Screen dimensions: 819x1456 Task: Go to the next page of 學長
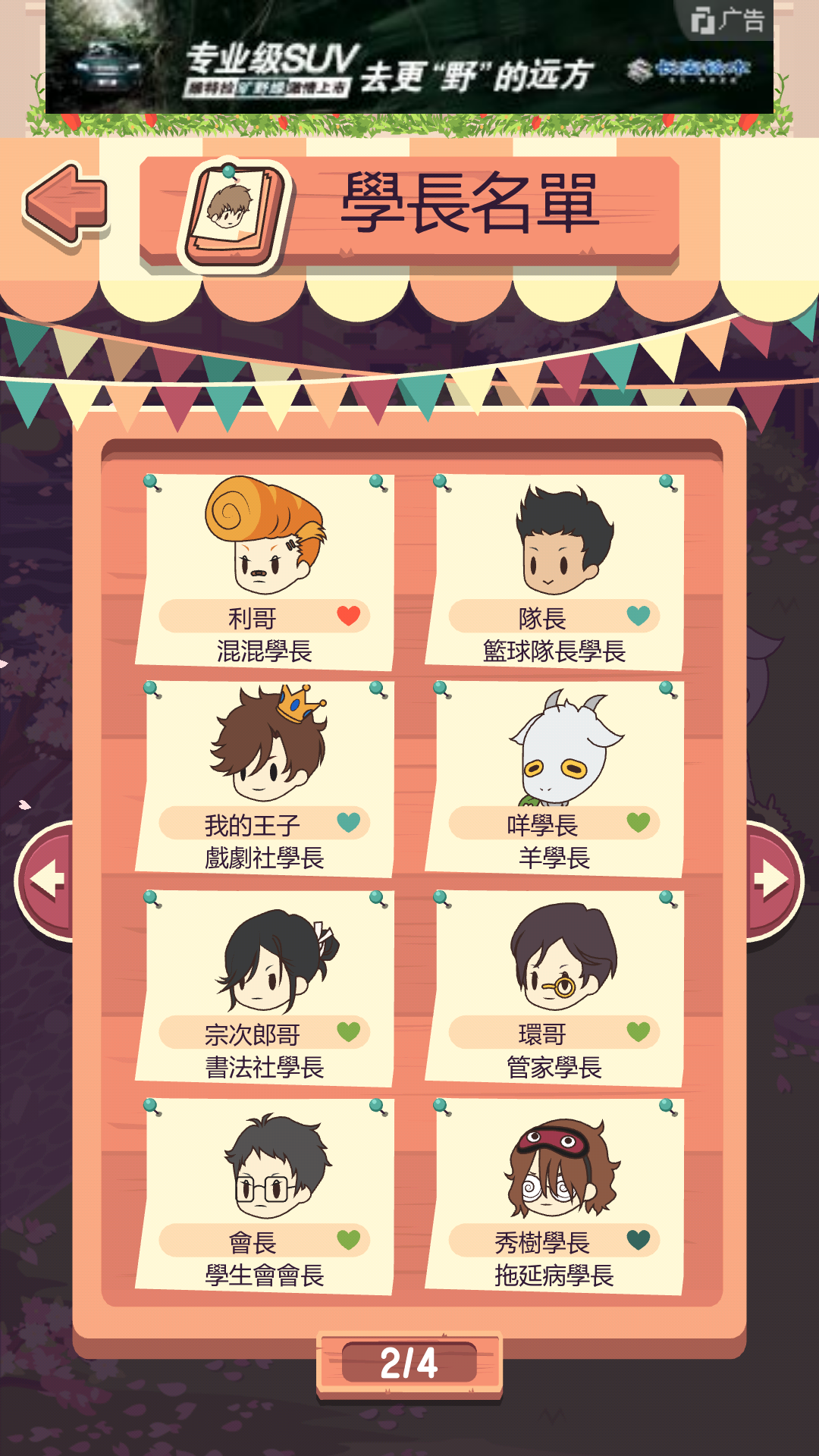pos(773,881)
